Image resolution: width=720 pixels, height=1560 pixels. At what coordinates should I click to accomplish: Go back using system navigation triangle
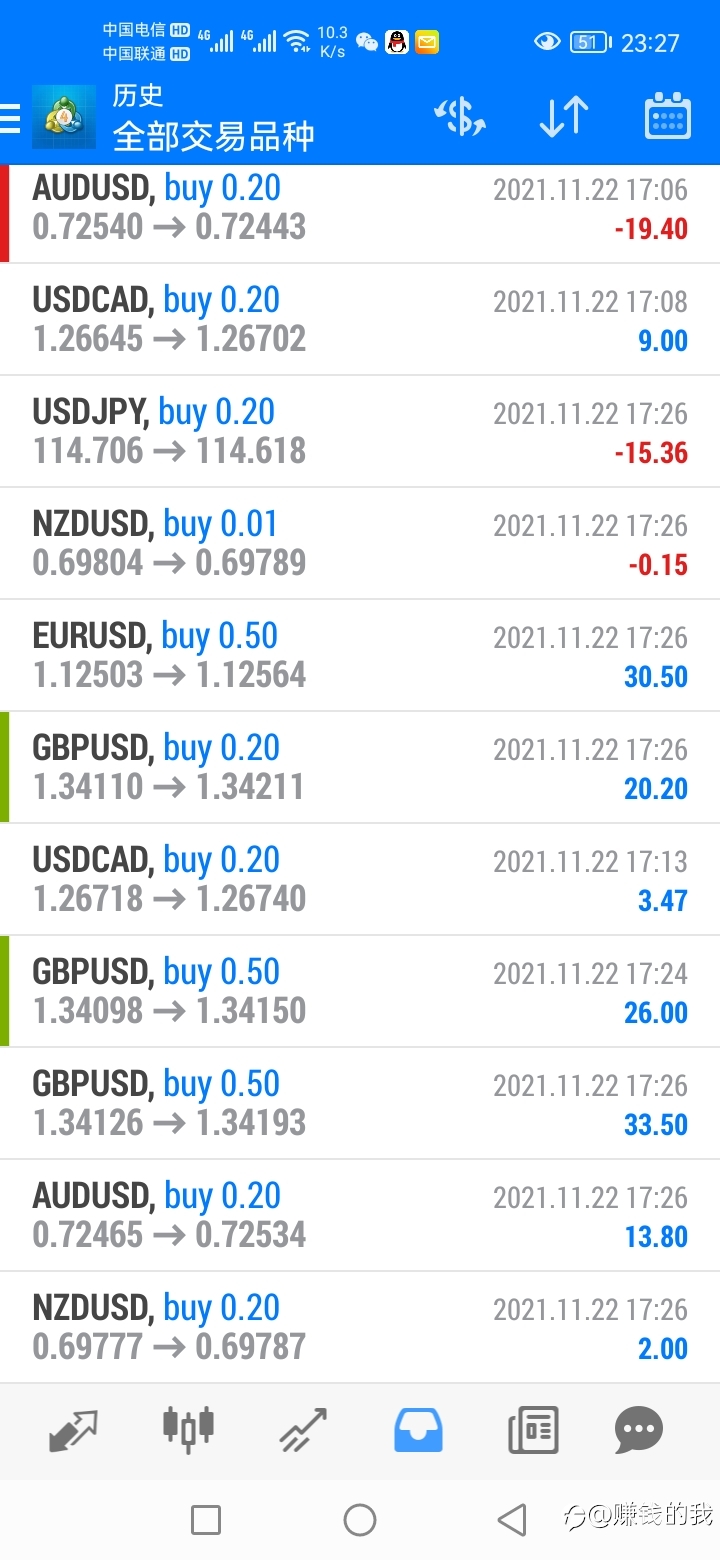point(511,1520)
